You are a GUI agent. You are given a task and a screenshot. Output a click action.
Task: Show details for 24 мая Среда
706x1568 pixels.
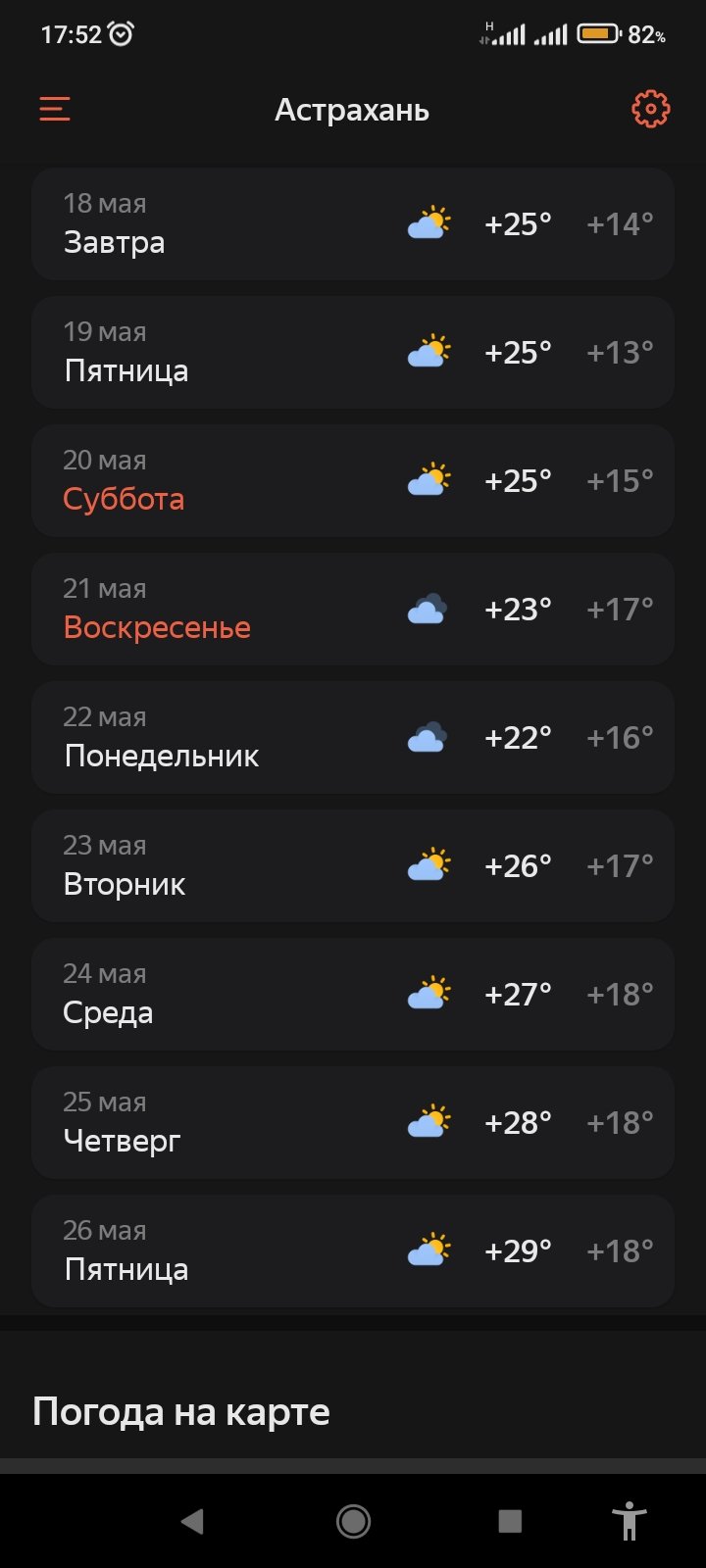pyautogui.click(x=353, y=995)
